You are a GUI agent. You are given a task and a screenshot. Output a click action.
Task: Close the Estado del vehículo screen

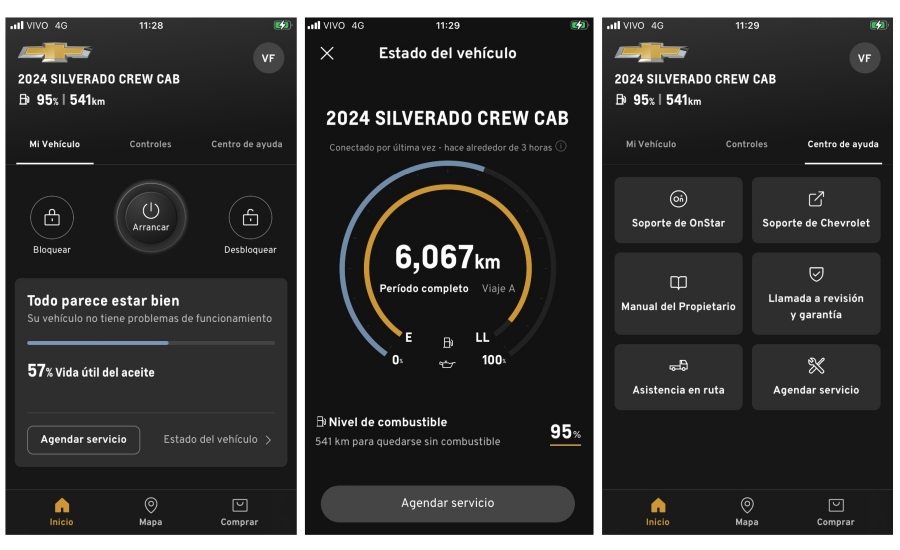(327, 54)
